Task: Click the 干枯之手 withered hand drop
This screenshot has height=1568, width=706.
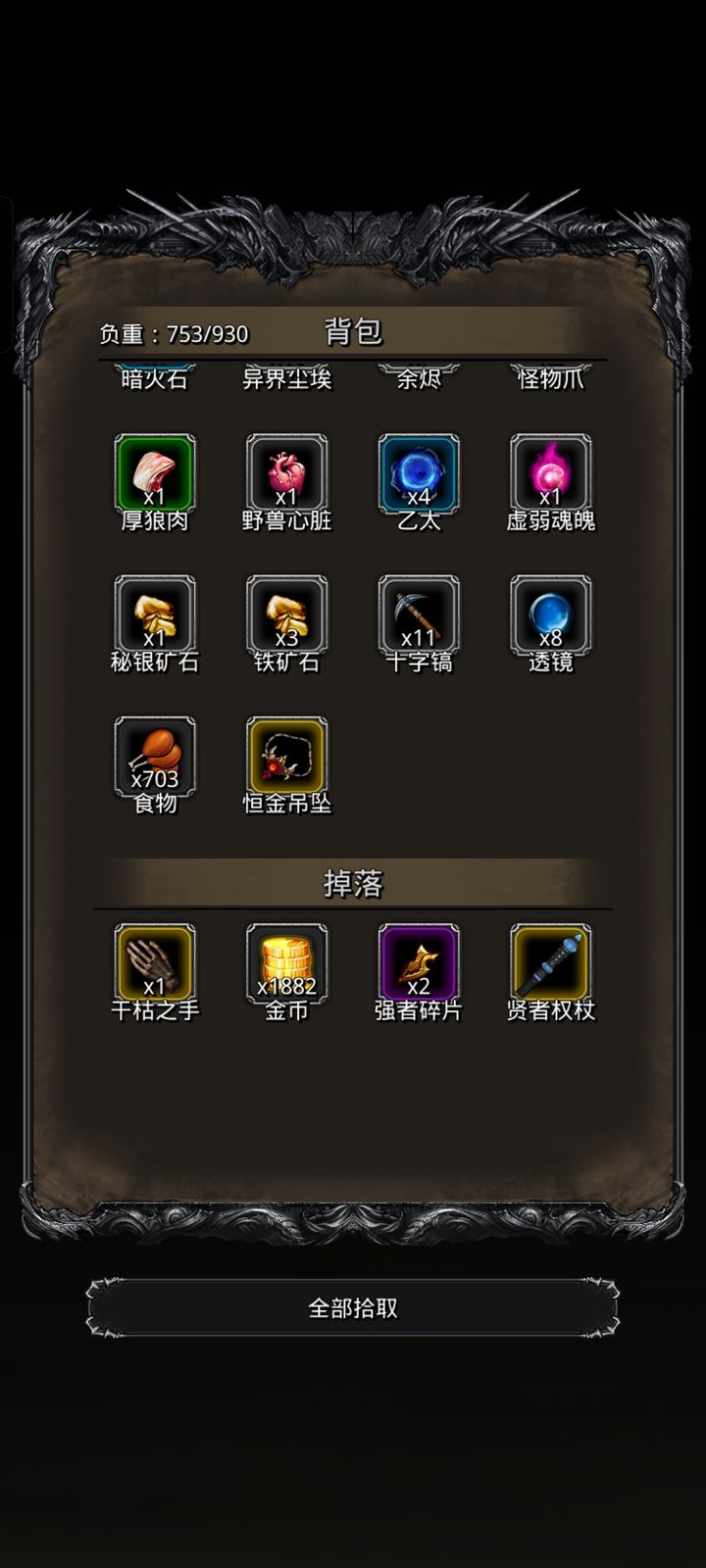Action: [x=156, y=965]
